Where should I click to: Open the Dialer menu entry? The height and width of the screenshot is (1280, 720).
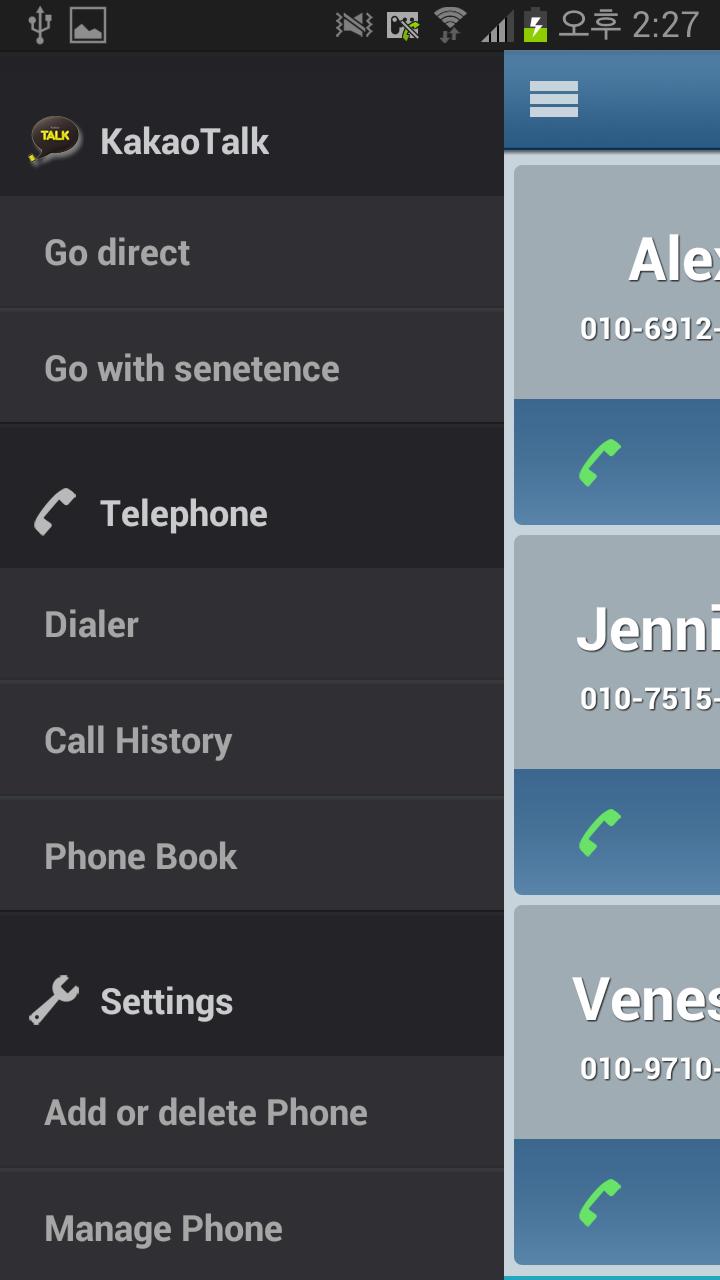click(x=91, y=623)
